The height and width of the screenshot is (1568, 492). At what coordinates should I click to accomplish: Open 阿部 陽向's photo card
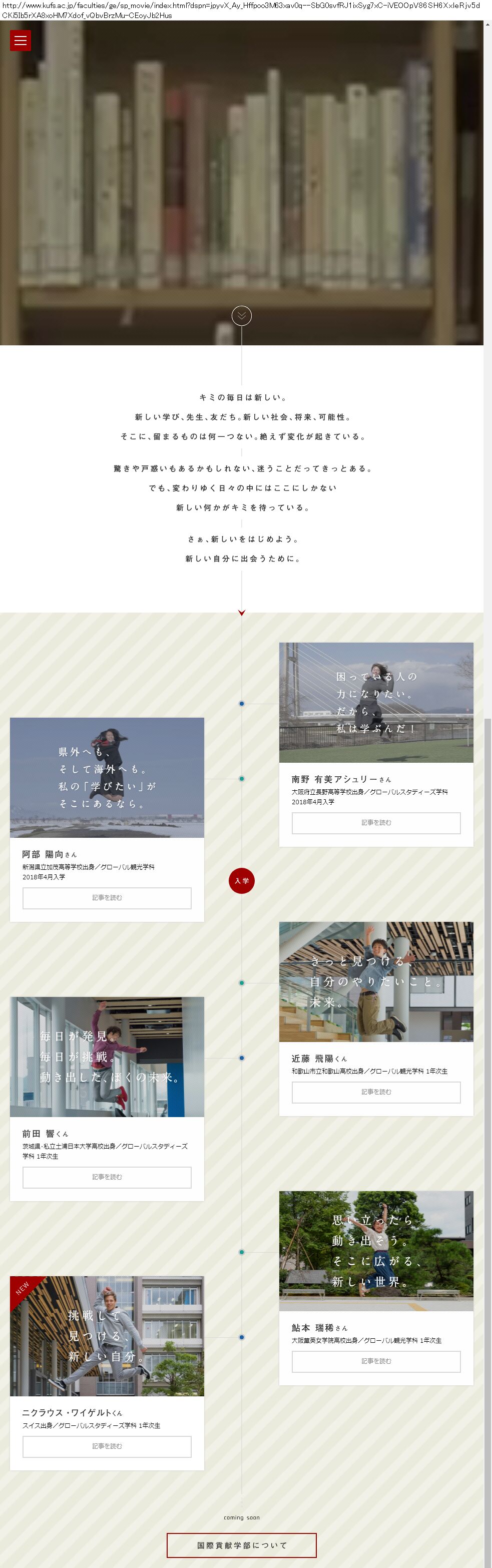(x=107, y=777)
